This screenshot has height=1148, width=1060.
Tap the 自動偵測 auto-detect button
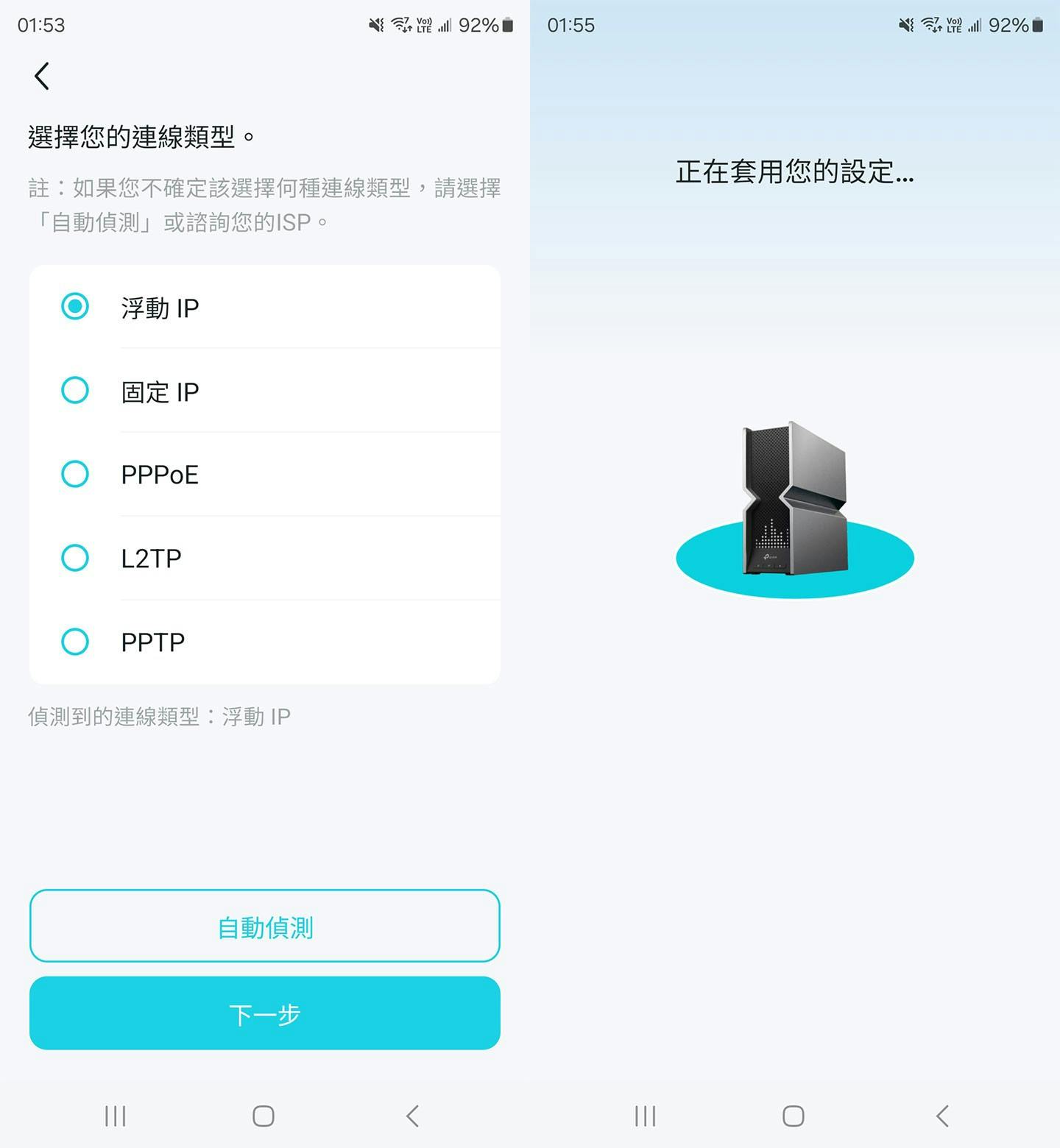[x=265, y=926]
